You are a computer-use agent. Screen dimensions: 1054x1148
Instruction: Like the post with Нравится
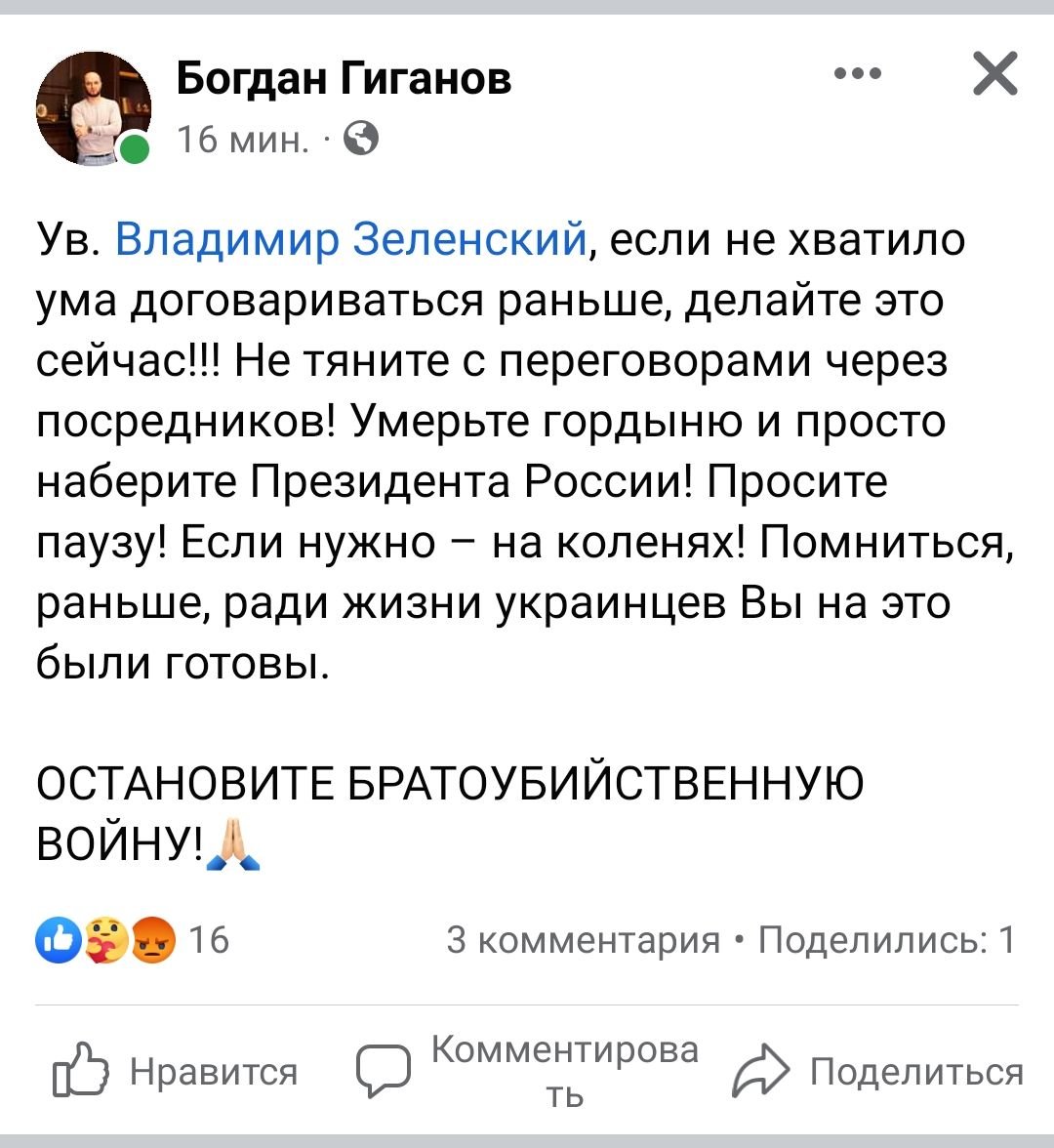pos(176,1071)
